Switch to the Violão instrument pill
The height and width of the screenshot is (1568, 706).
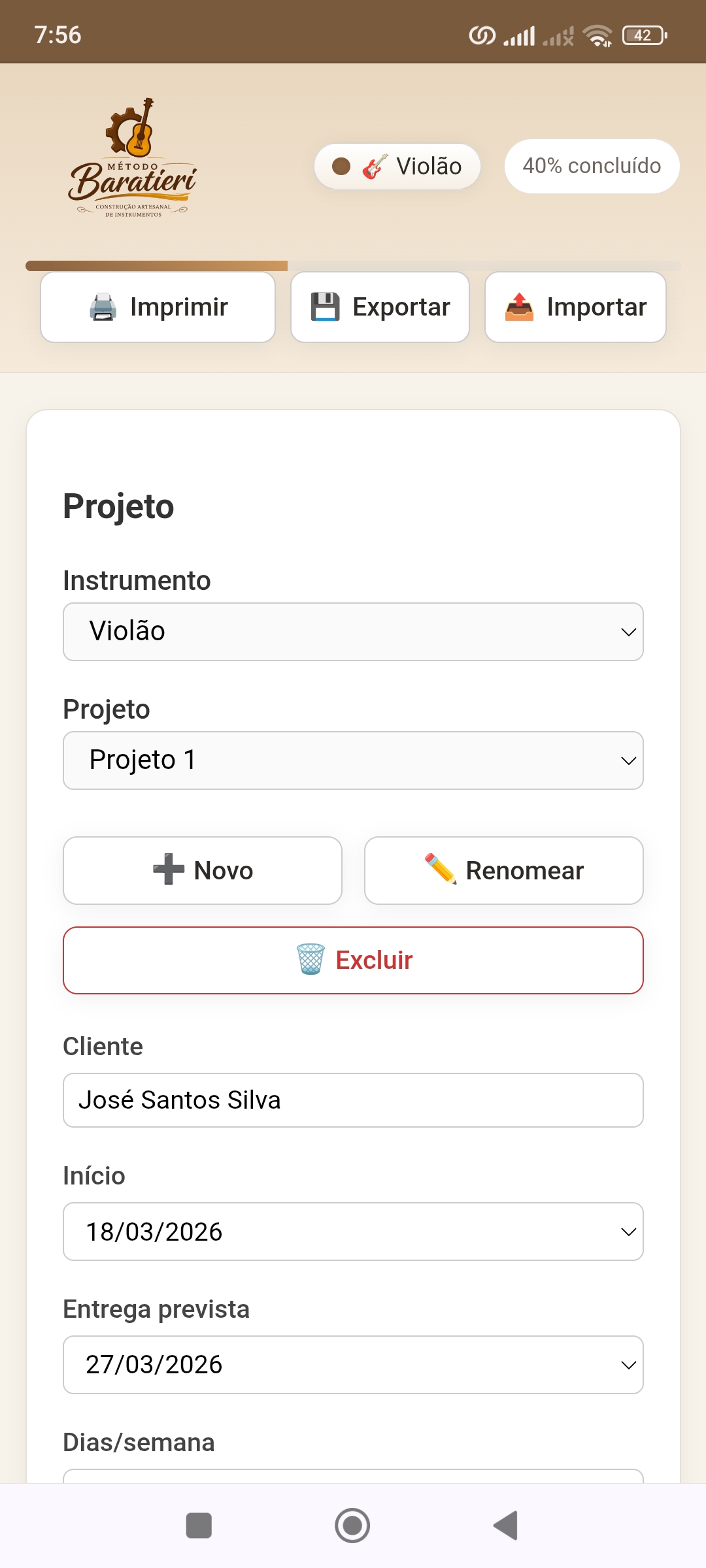397,165
